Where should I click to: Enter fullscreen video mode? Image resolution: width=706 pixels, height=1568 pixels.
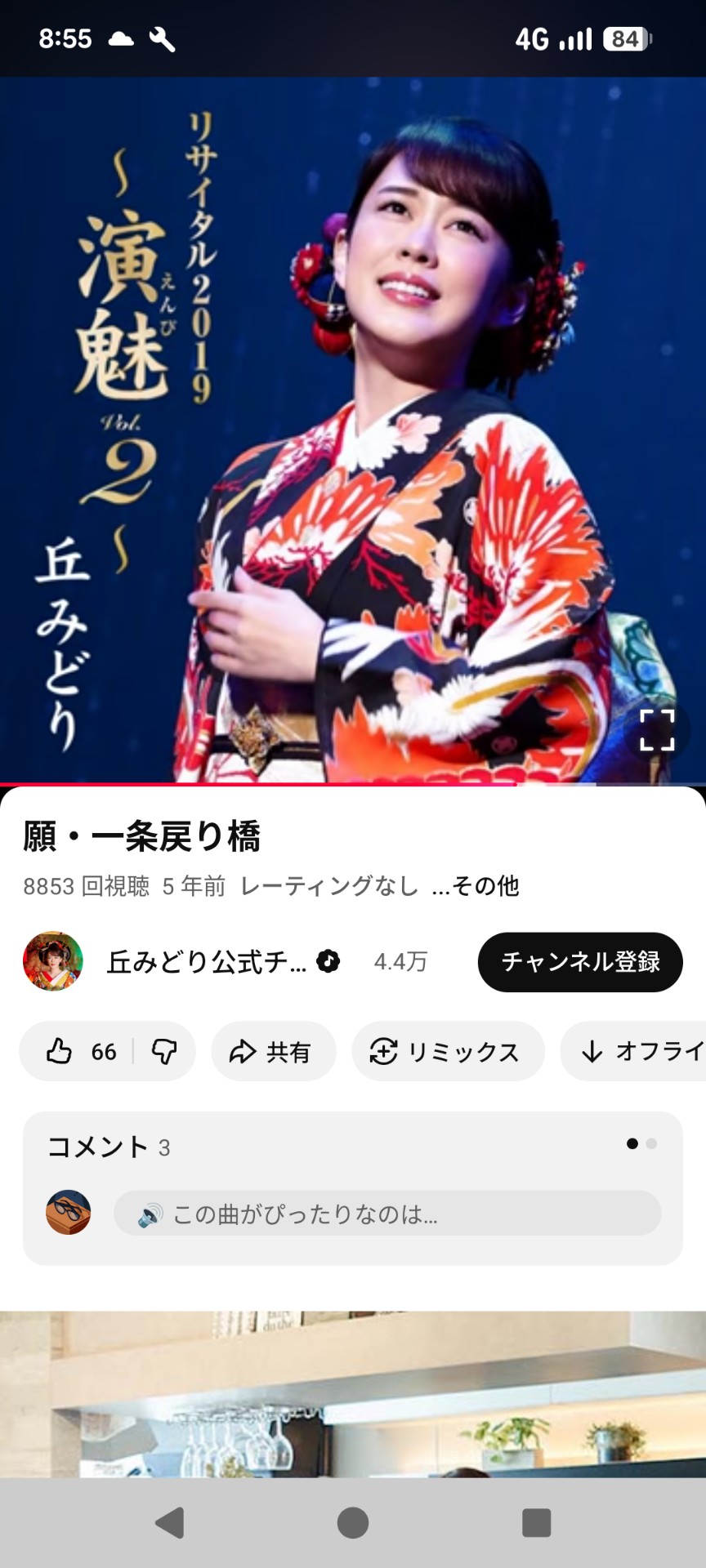[x=656, y=729]
